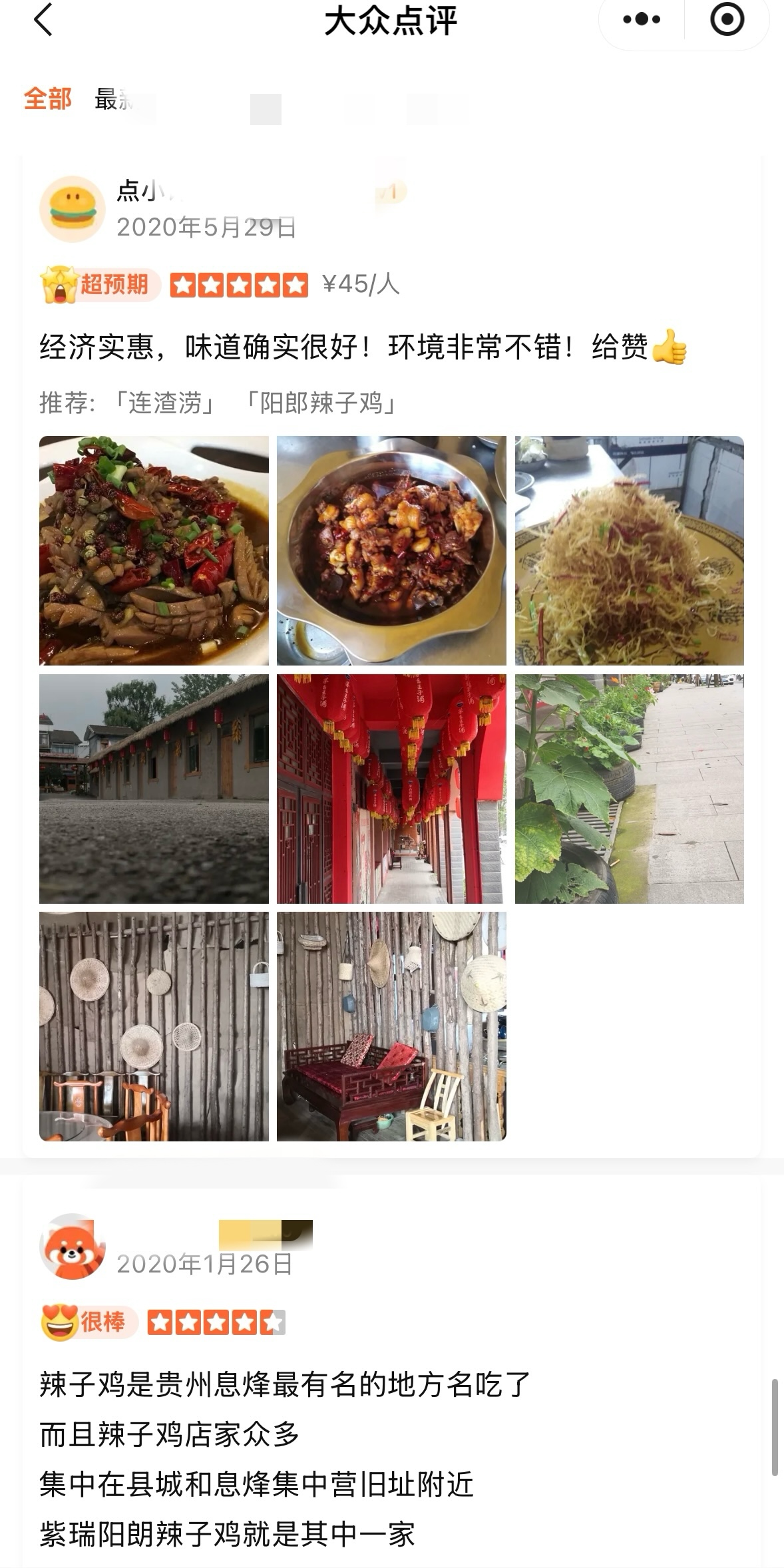View the spicy chili offal dish photo

[154, 550]
